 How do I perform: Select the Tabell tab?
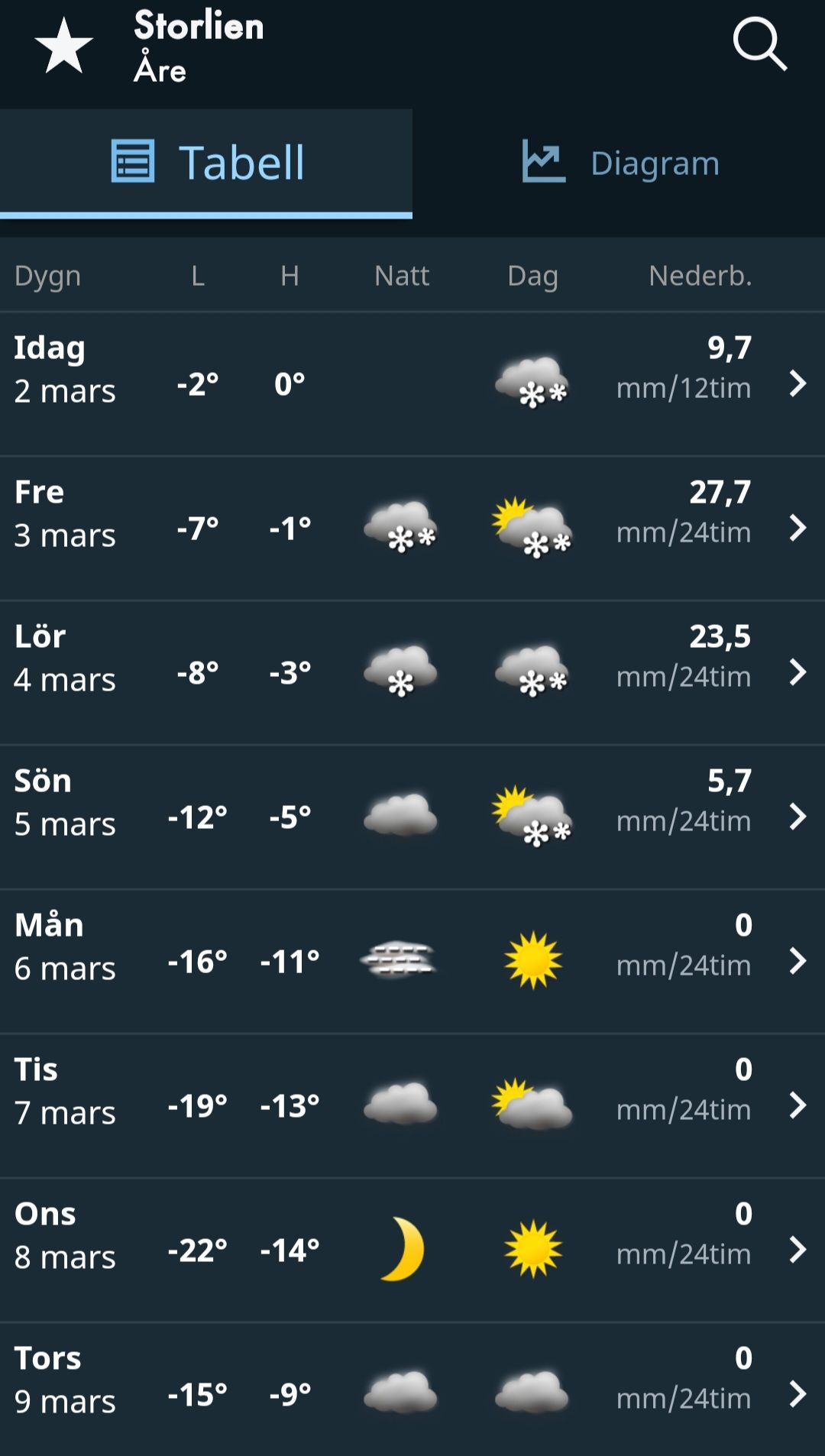206,163
